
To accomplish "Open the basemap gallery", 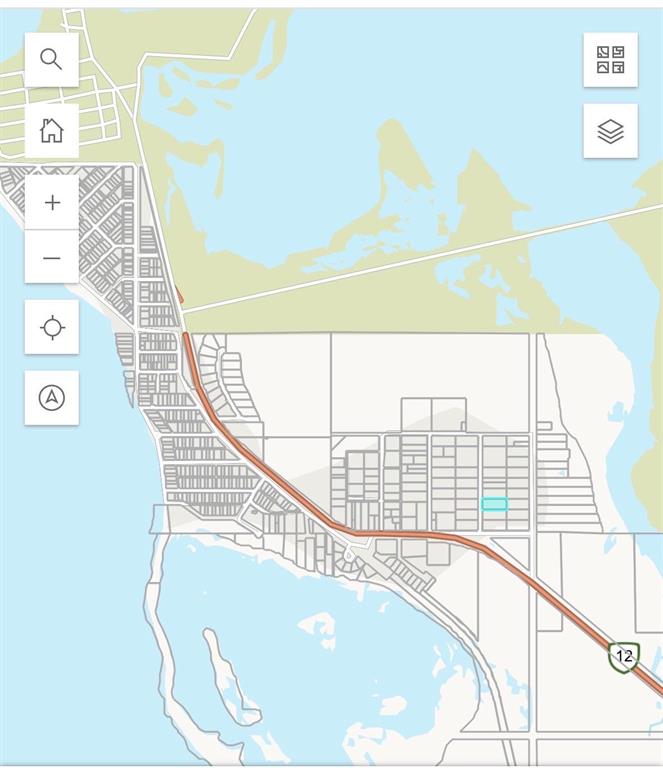I will click(610, 60).
